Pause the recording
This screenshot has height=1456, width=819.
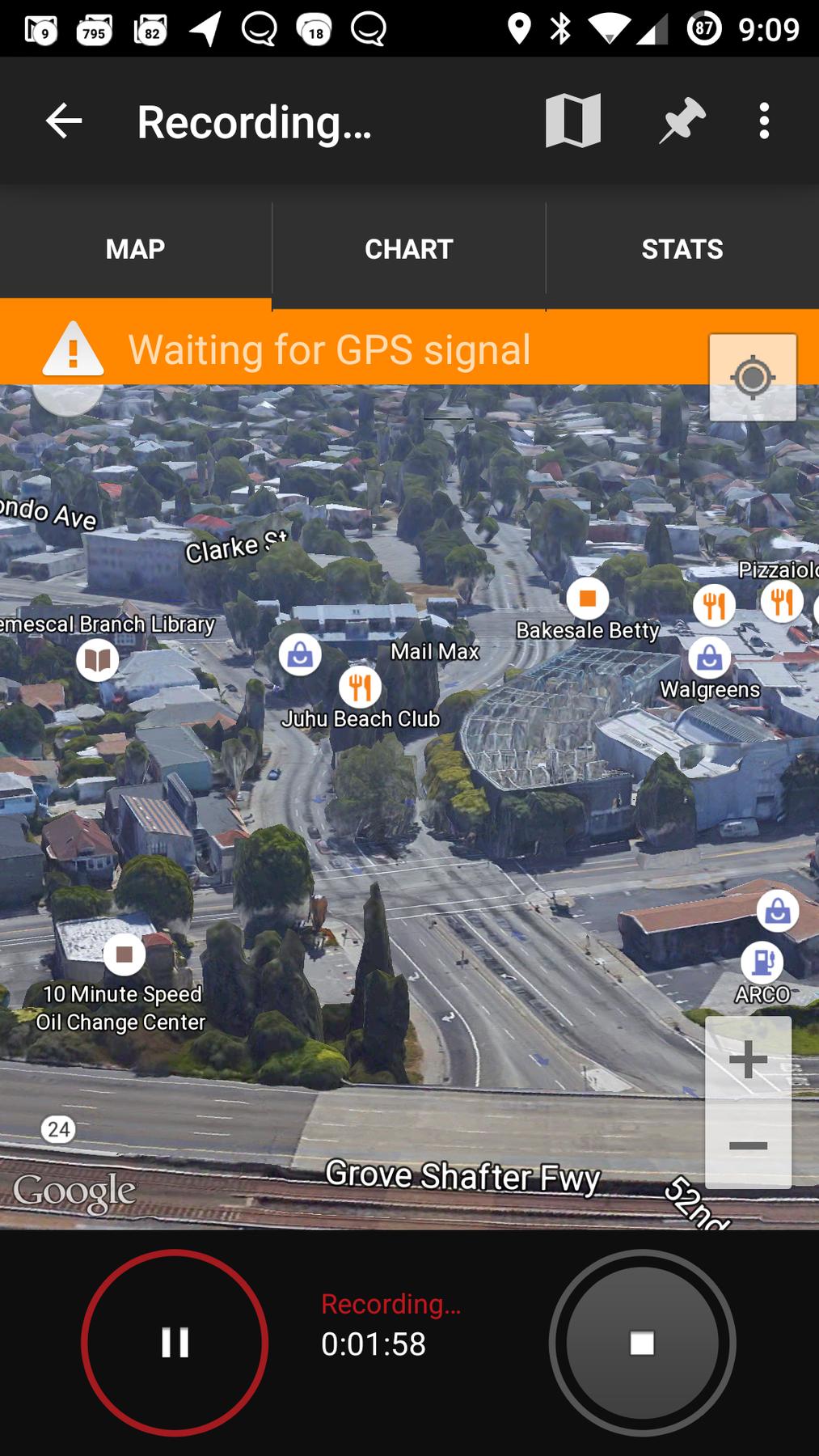click(x=175, y=1343)
